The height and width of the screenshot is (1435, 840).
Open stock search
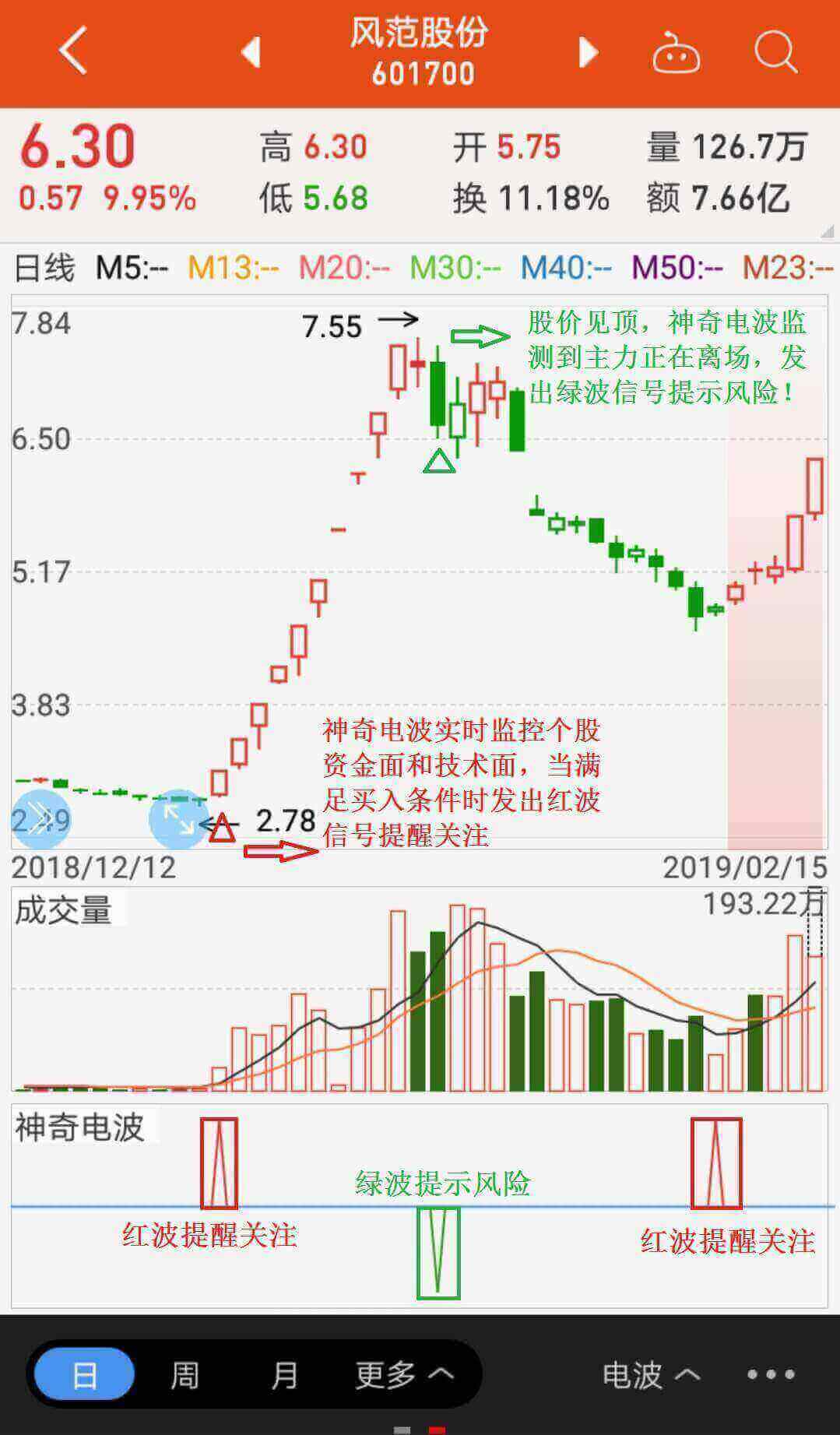(x=775, y=51)
